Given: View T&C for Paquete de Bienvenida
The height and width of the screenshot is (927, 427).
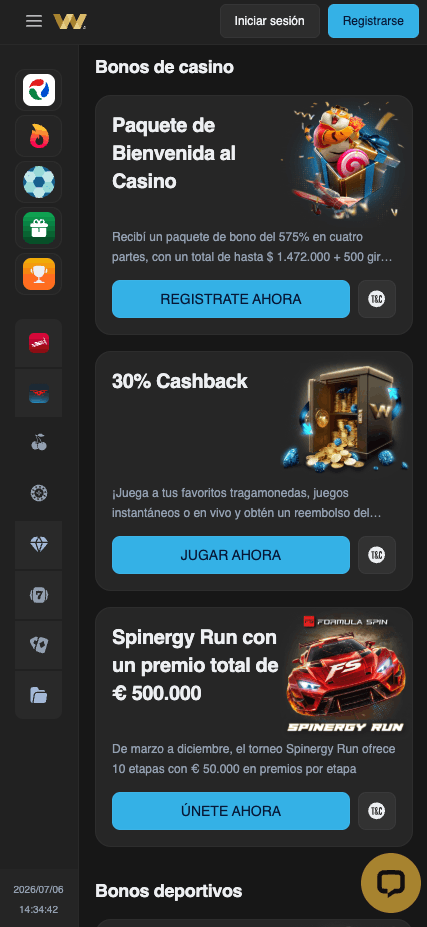Looking at the screenshot, I should [x=377, y=299].
